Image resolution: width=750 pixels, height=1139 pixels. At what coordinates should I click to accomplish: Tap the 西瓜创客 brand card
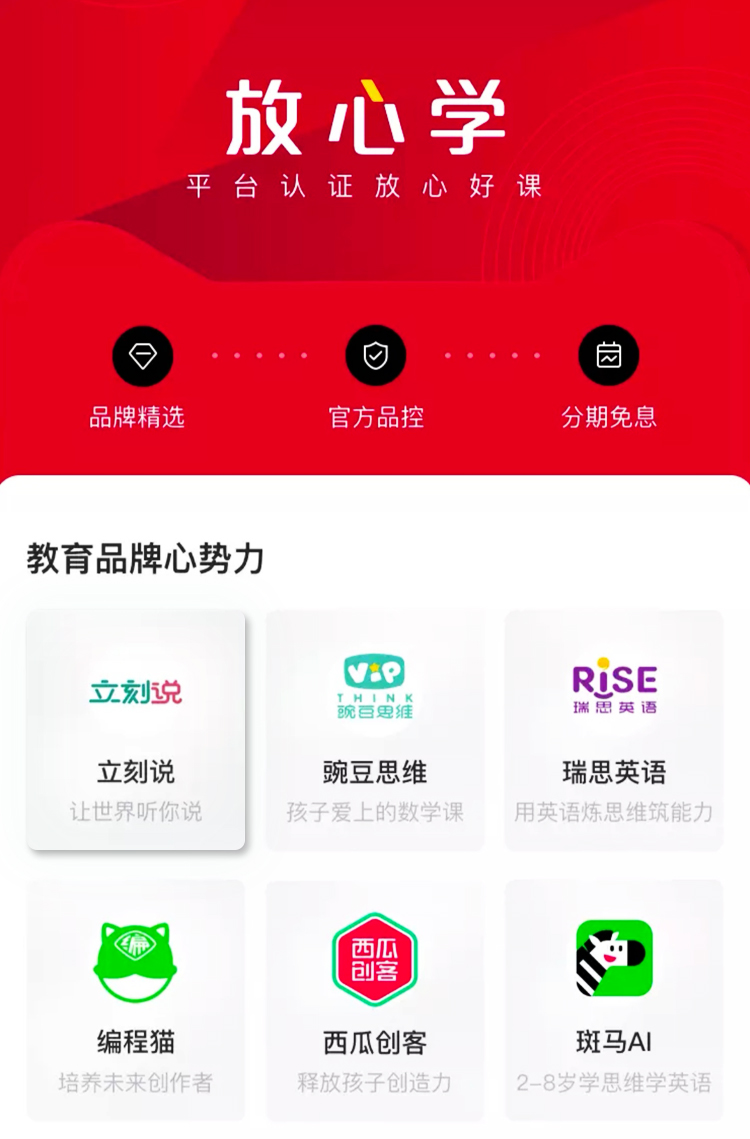click(375, 1000)
